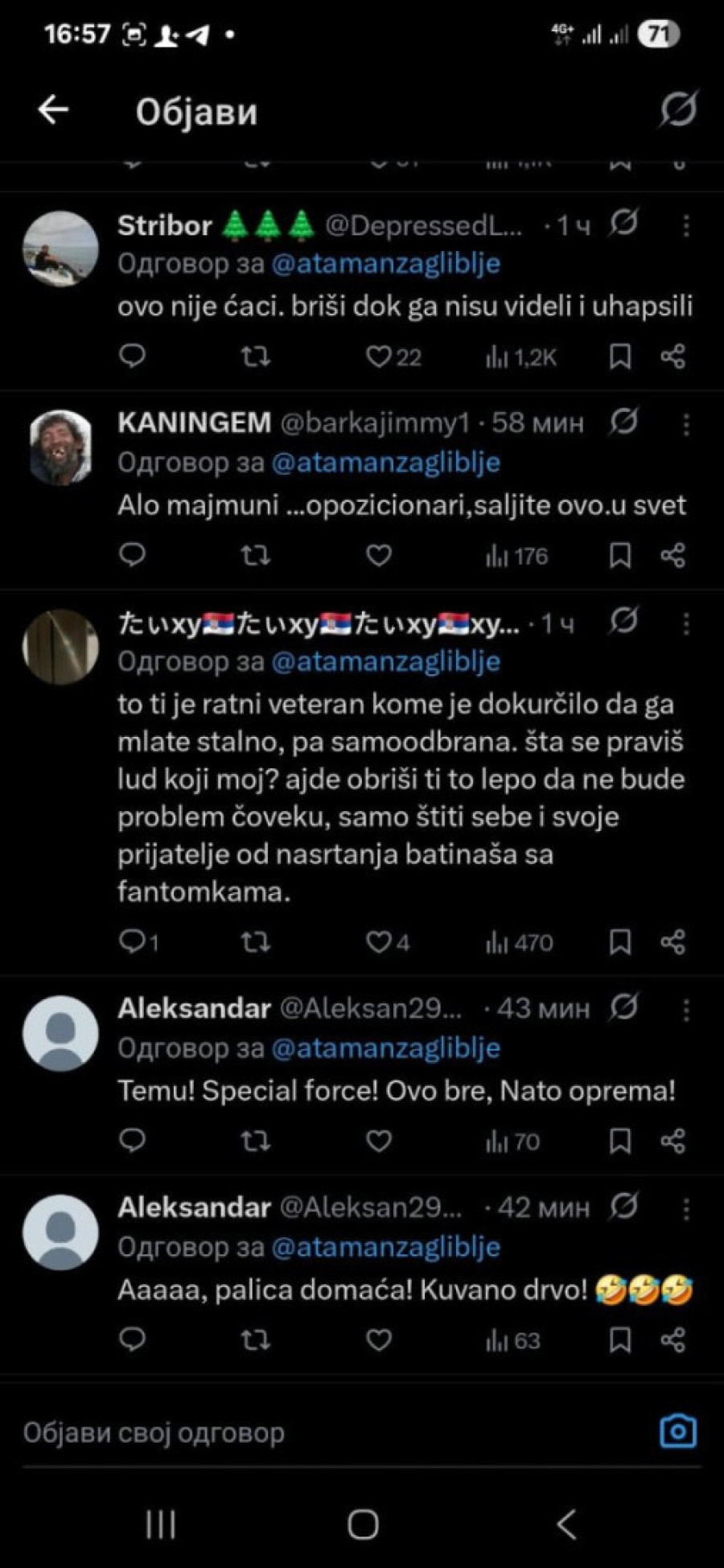This screenshot has height=1568, width=724.
Task: Bookmark Aleksandar's "palica domaća" reply
Action: [x=619, y=1340]
